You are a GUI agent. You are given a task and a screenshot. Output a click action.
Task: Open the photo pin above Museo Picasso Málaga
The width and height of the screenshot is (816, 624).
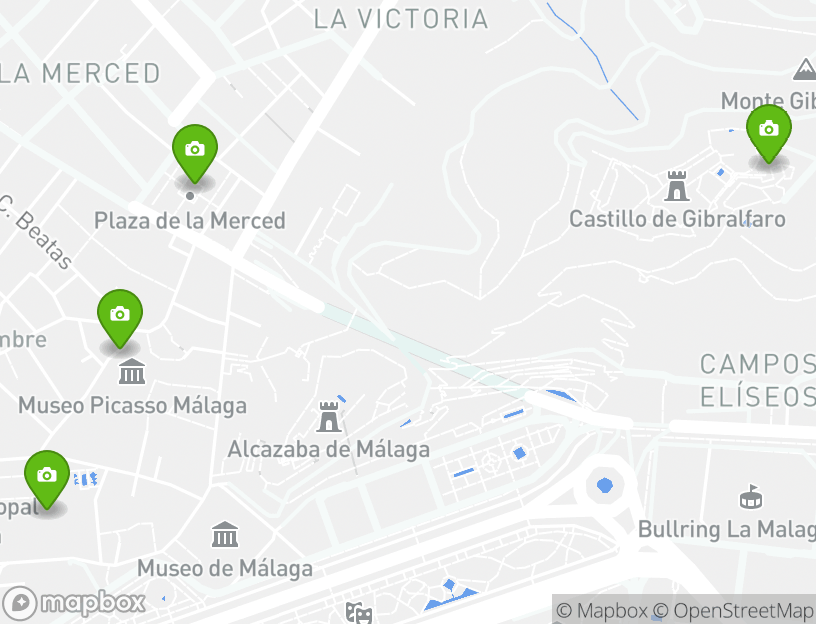(x=120, y=317)
